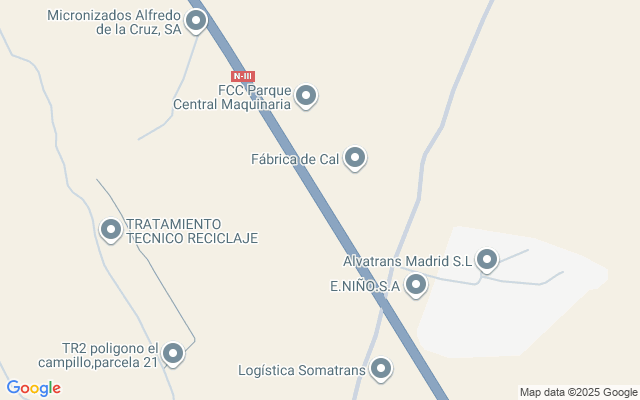Open the FCC Parque Central Maquinaria pin

coord(307,95)
